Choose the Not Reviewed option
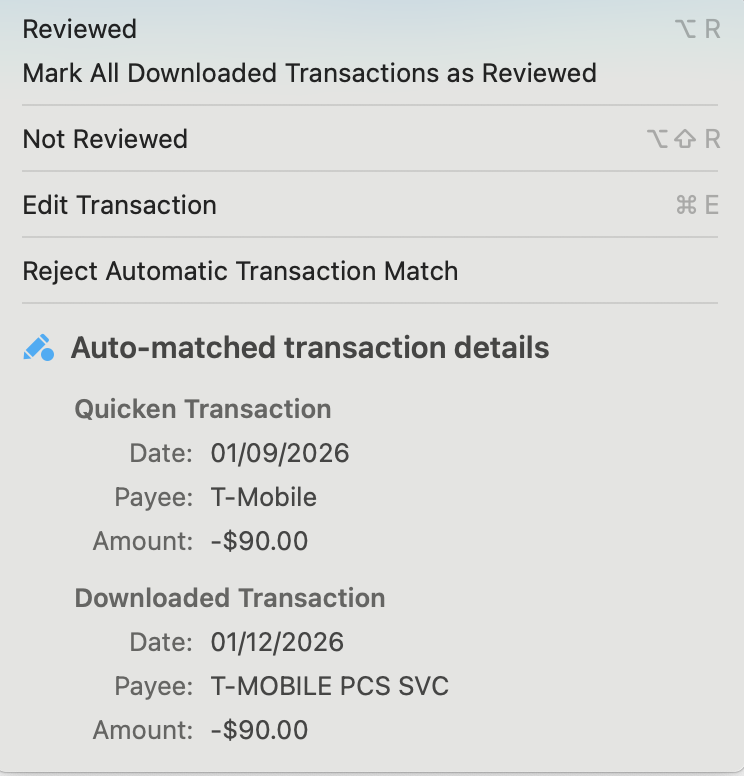 [x=105, y=139]
